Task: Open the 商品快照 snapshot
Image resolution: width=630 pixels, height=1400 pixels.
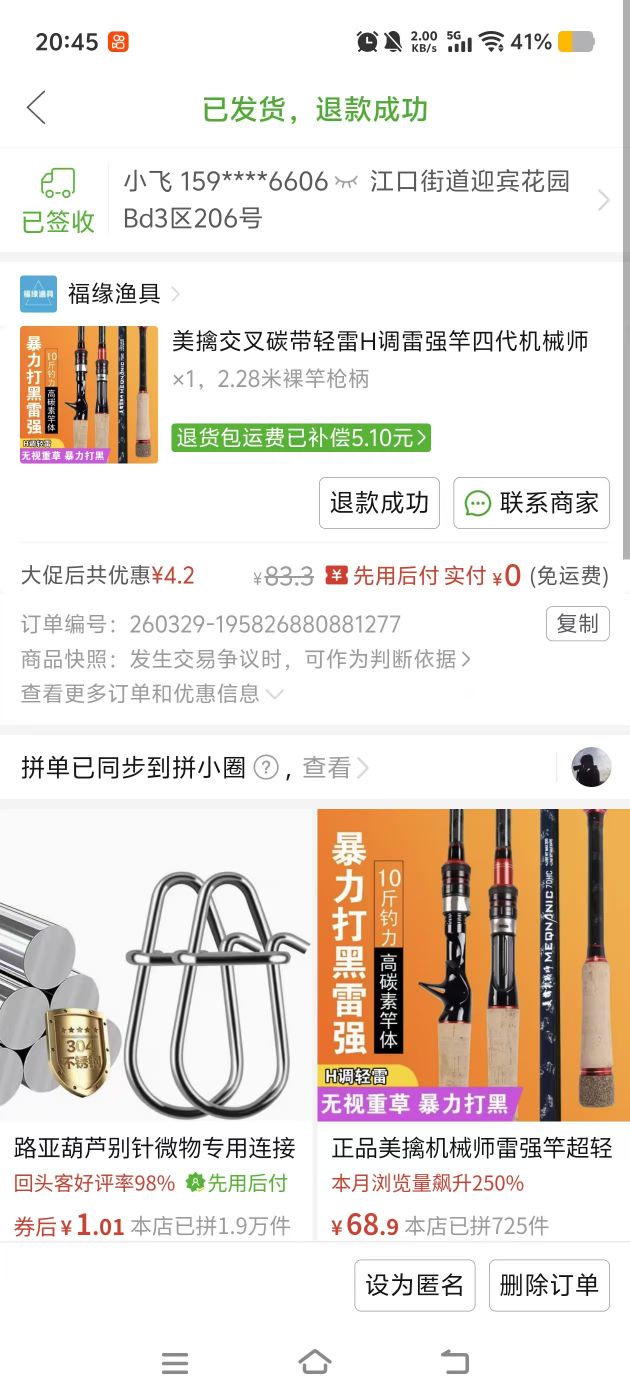Action: point(245,659)
